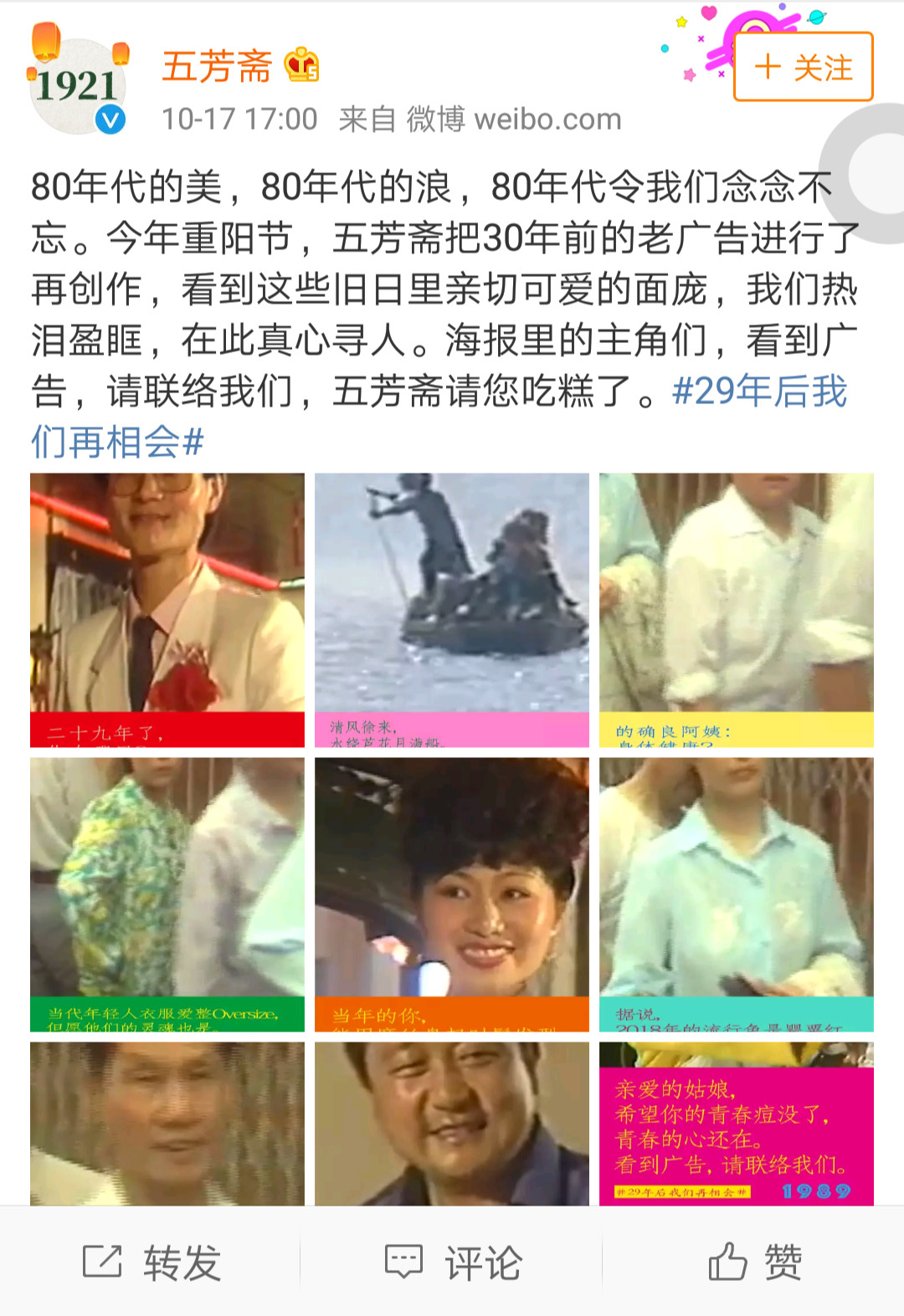904x1316 pixels.
Task: Open the yellow-captioned 的确良阿姨 photo
Action: coord(736,609)
